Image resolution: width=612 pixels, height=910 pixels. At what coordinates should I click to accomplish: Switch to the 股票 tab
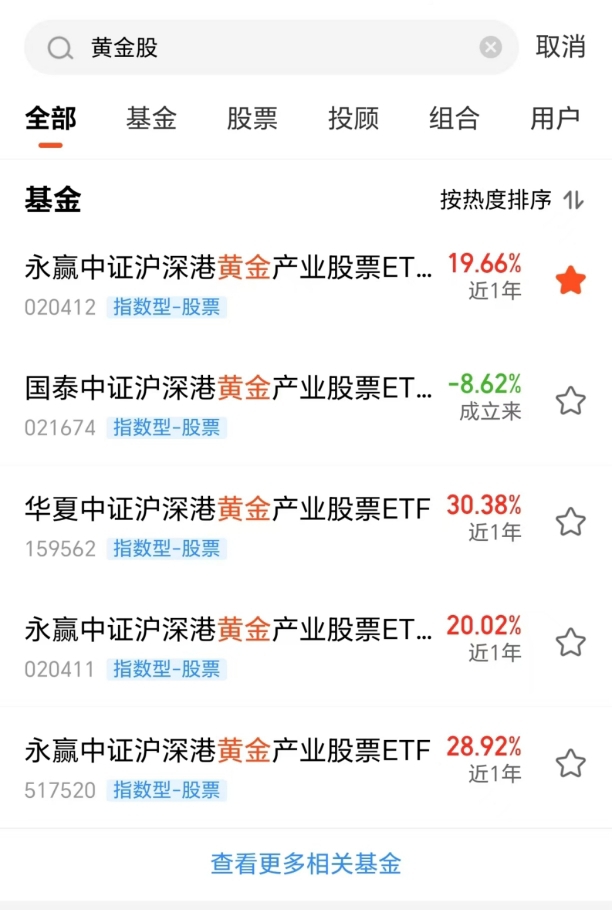point(252,118)
